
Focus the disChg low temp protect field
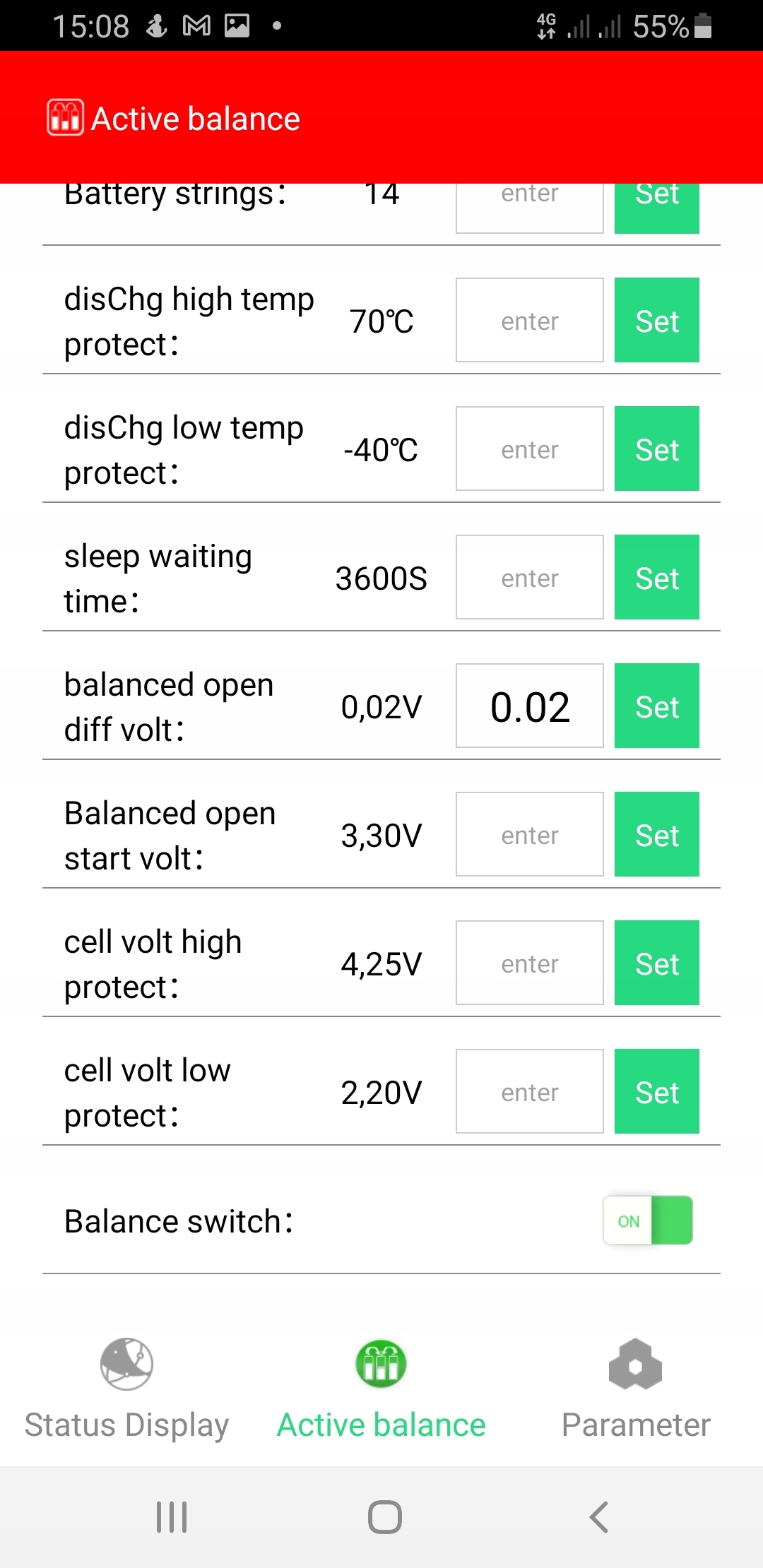click(x=529, y=449)
